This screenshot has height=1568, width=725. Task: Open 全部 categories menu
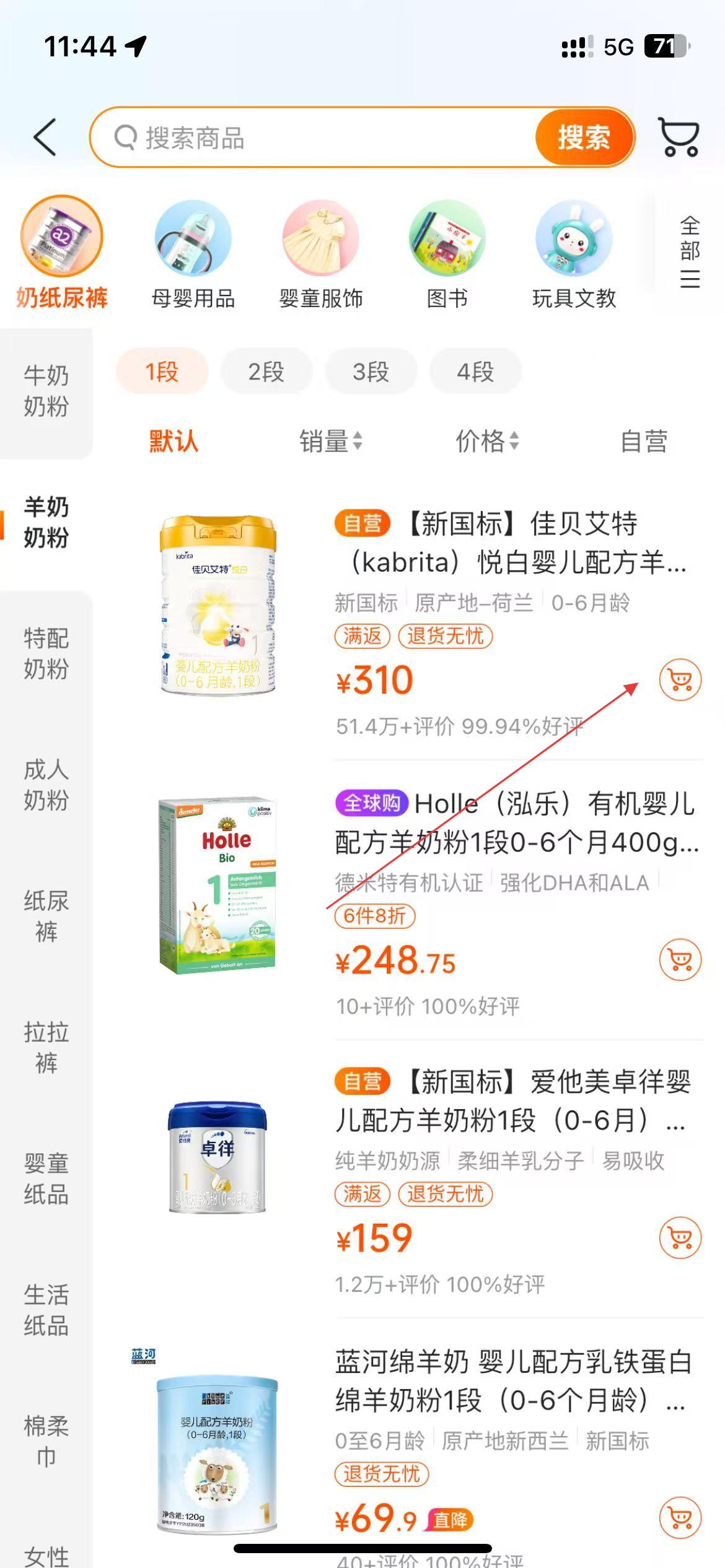690,251
